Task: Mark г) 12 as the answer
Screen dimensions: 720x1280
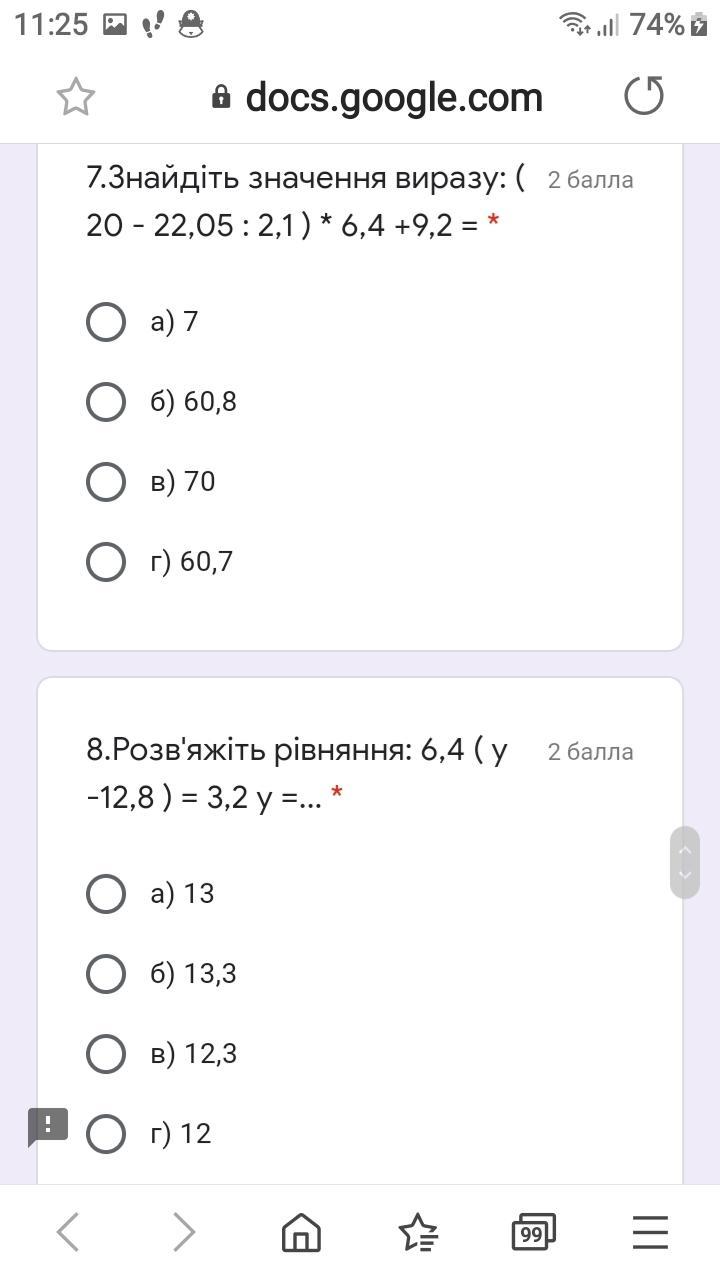Action: [106, 1134]
